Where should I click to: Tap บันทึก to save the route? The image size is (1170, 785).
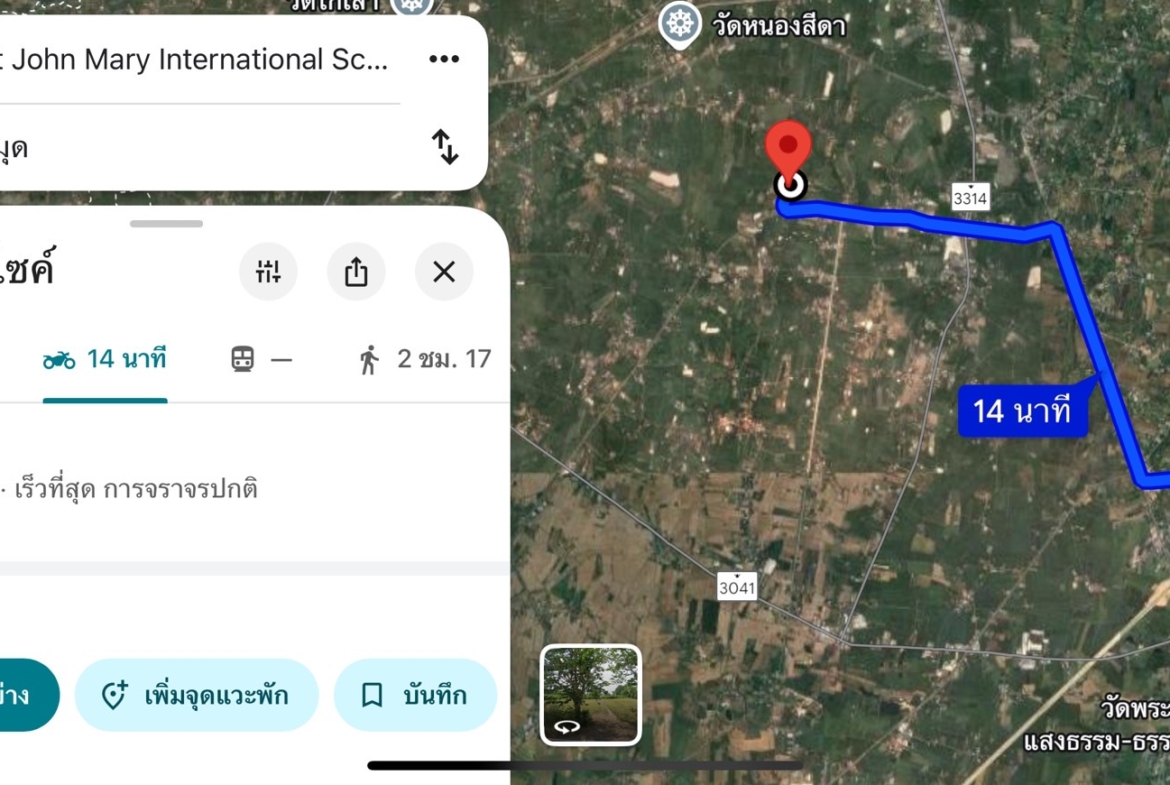(x=415, y=695)
